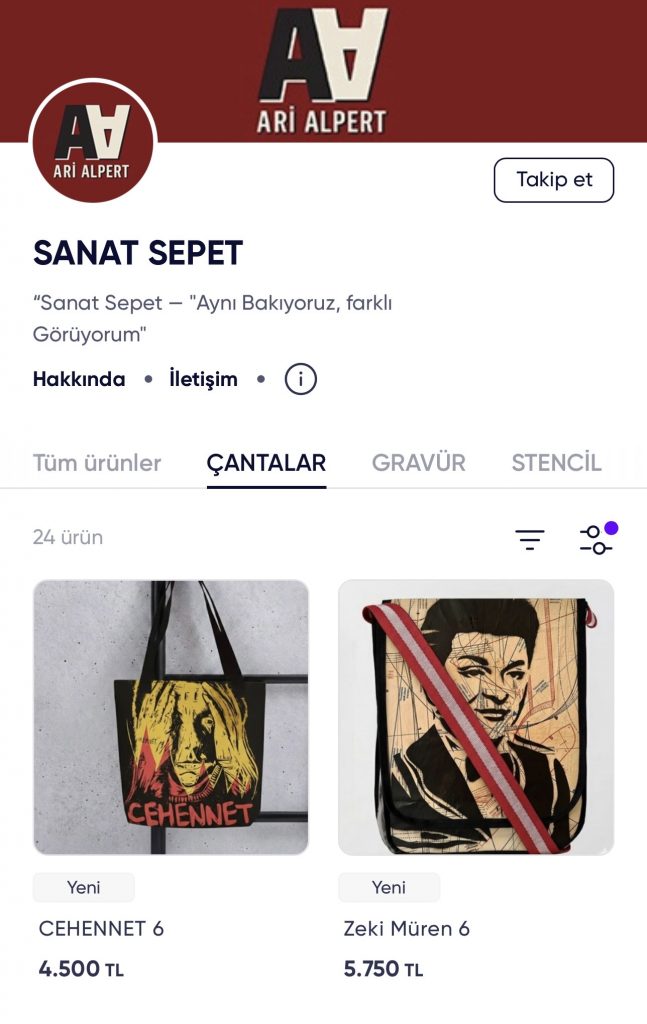Open the sort options icon
This screenshot has width=647, height=1024.
tap(530, 539)
